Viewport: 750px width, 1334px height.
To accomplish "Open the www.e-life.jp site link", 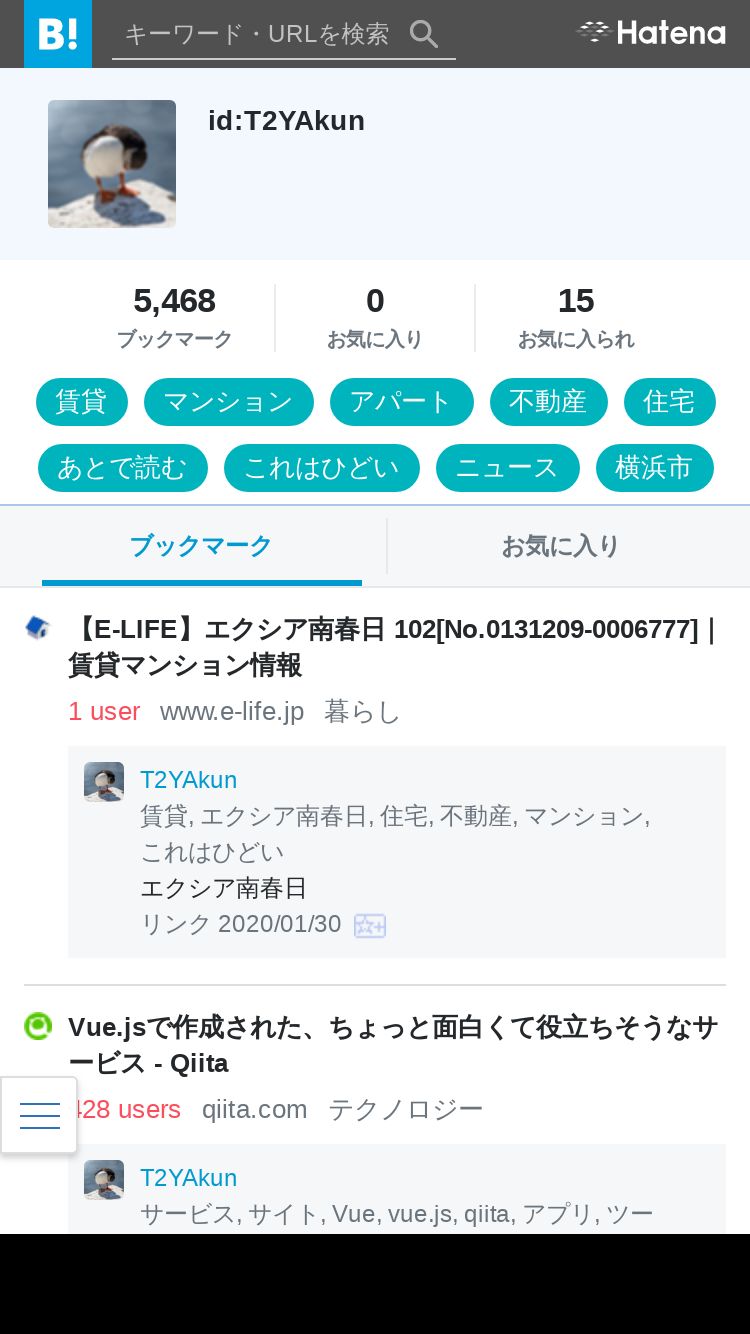I will click(x=232, y=712).
